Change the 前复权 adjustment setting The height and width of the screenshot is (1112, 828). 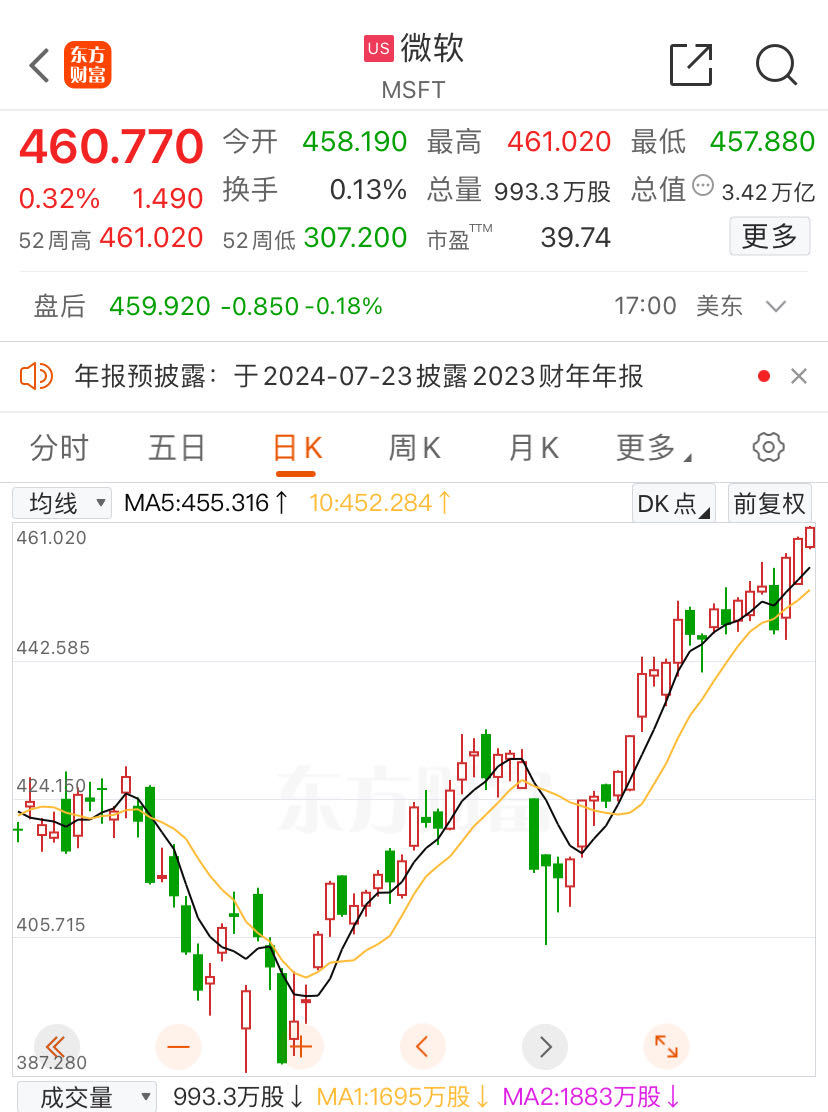tap(769, 504)
